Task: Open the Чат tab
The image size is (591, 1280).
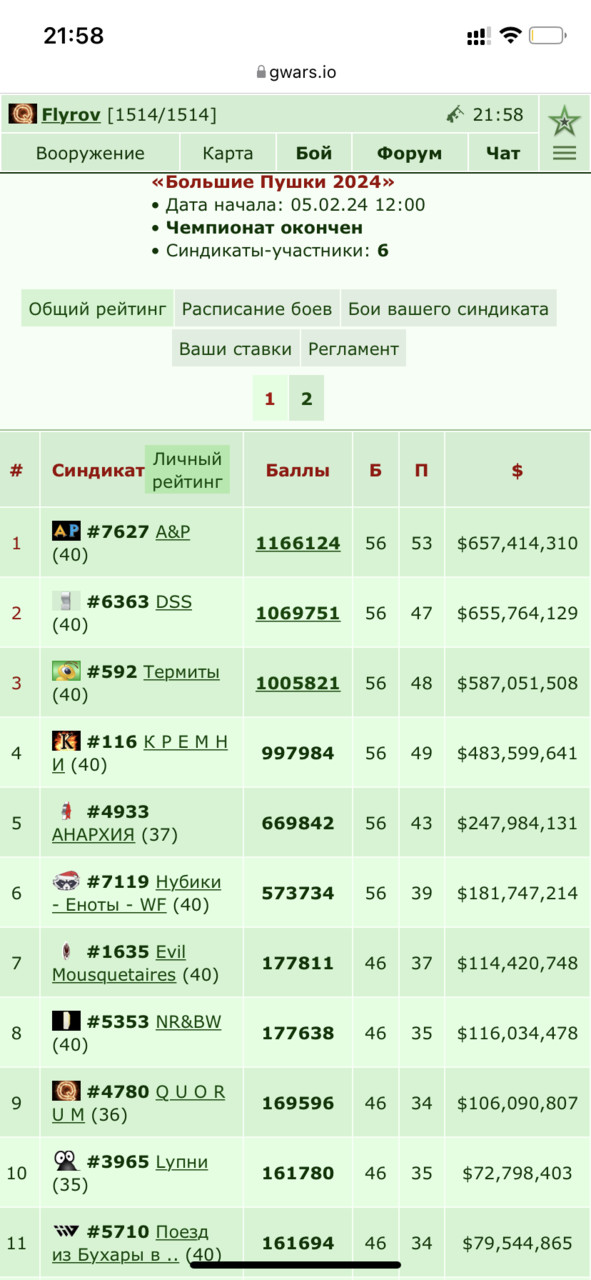Action: [x=503, y=153]
